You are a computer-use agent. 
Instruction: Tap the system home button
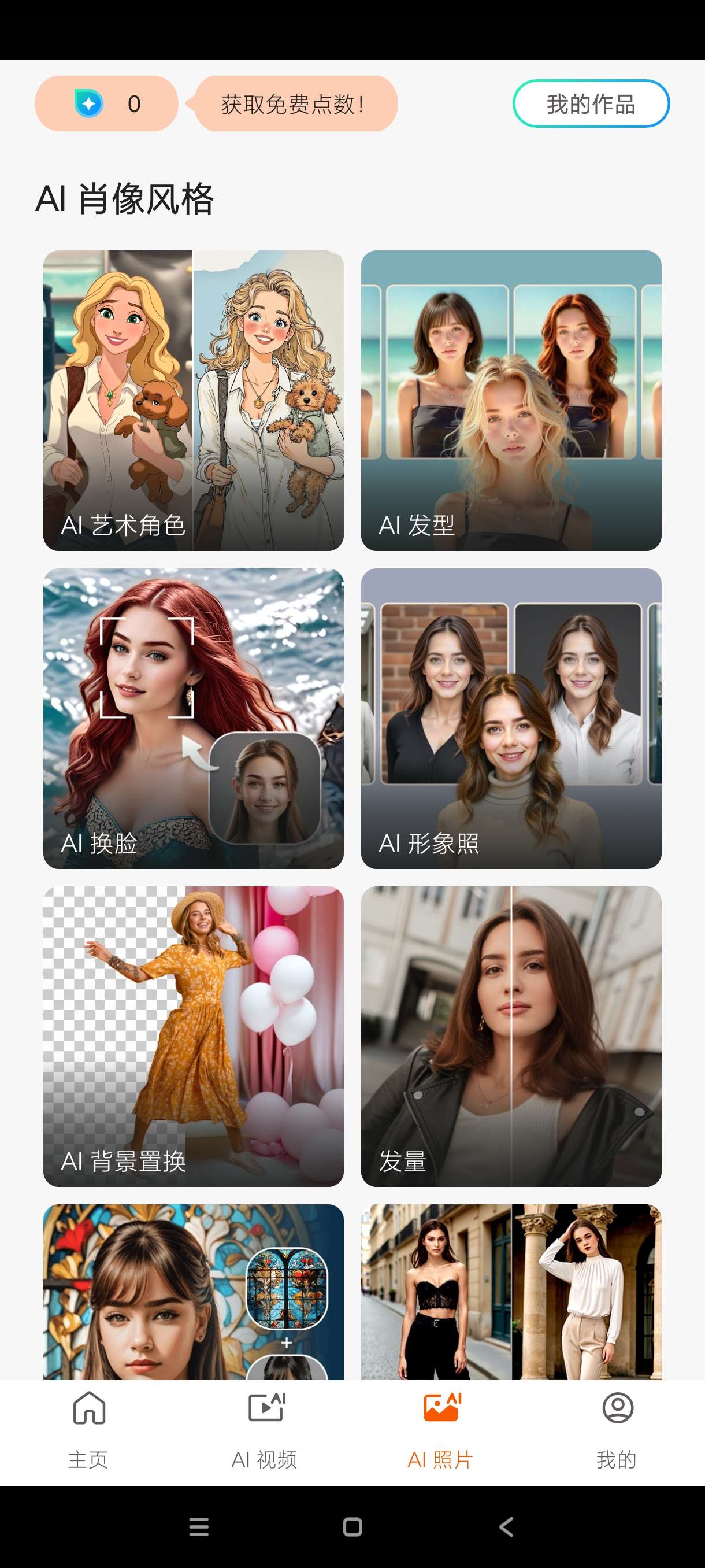353,1526
